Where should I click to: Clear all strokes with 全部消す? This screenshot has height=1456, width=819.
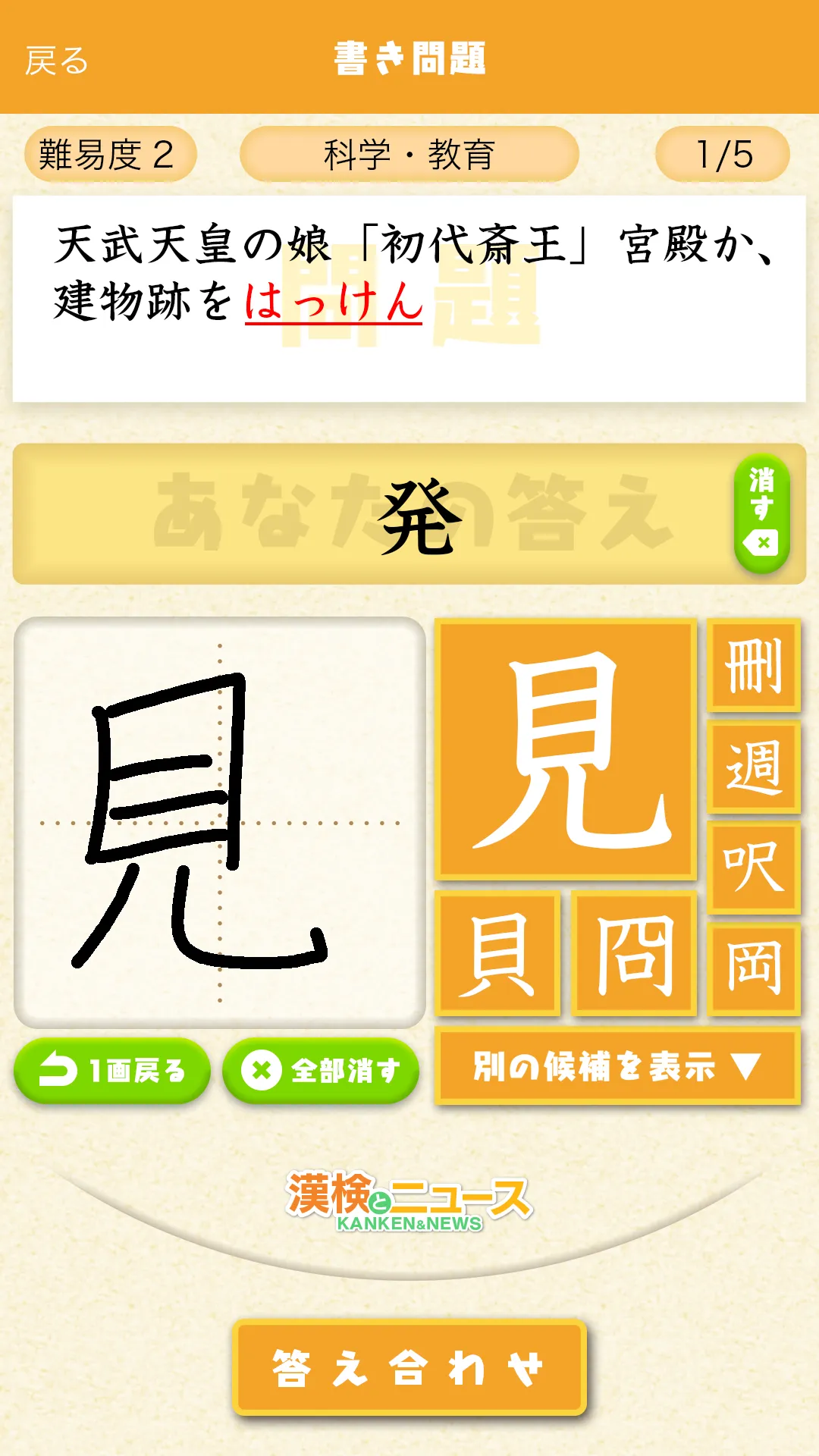coord(321,1071)
